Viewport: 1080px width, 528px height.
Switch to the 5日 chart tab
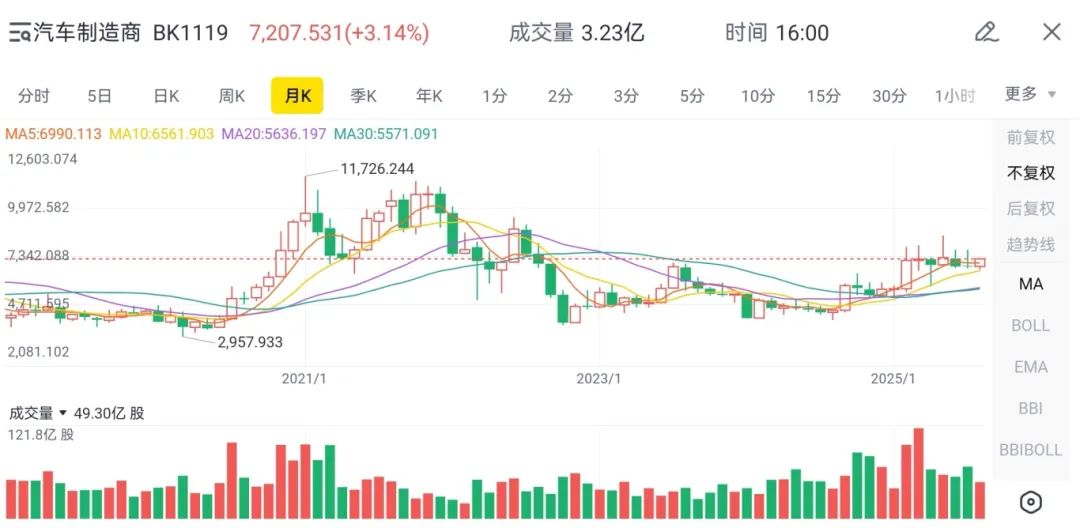[x=99, y=96]
